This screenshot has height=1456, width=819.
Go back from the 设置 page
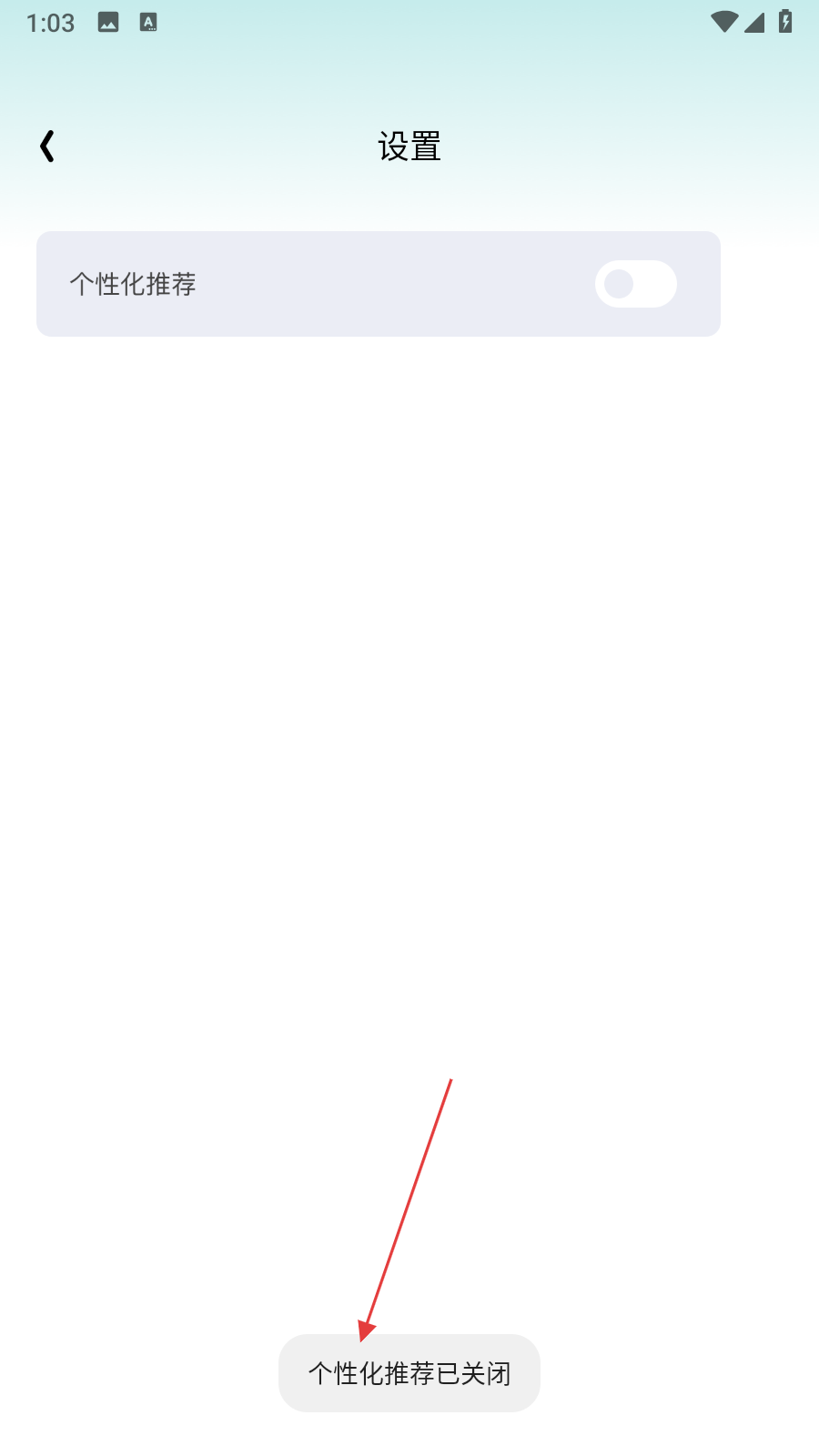click(47, 146)
